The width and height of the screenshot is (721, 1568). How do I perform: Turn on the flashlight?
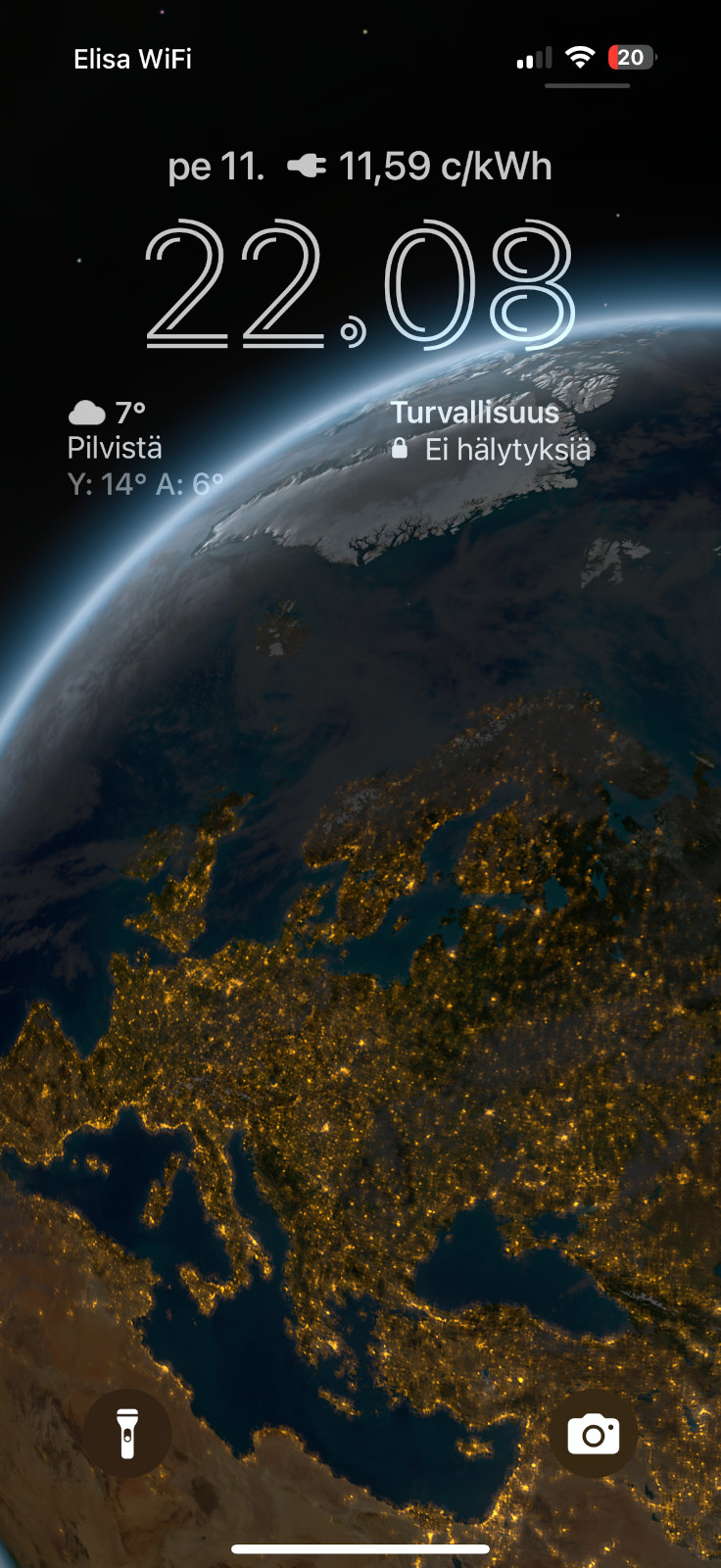coord(127,1433)
